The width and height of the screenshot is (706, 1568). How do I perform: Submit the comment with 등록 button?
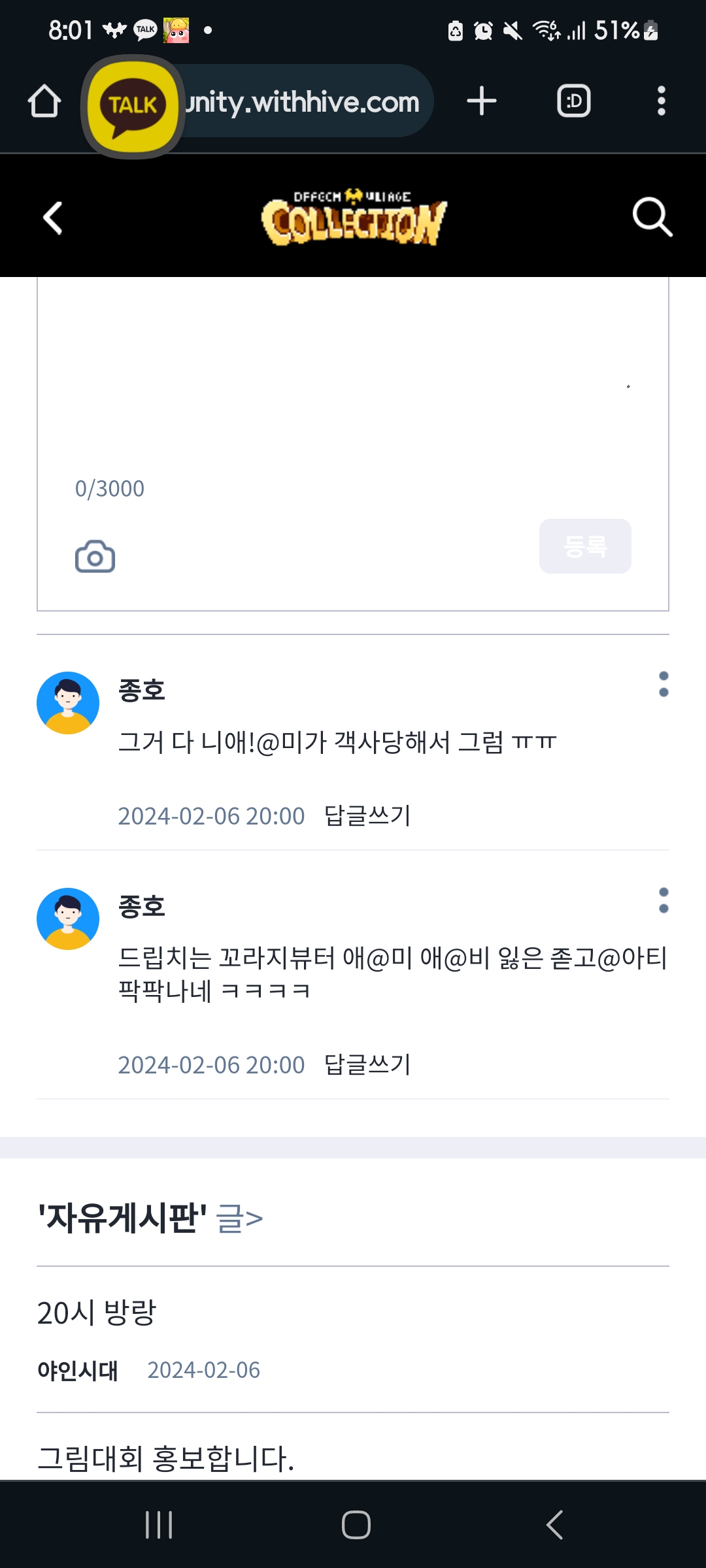585,546
